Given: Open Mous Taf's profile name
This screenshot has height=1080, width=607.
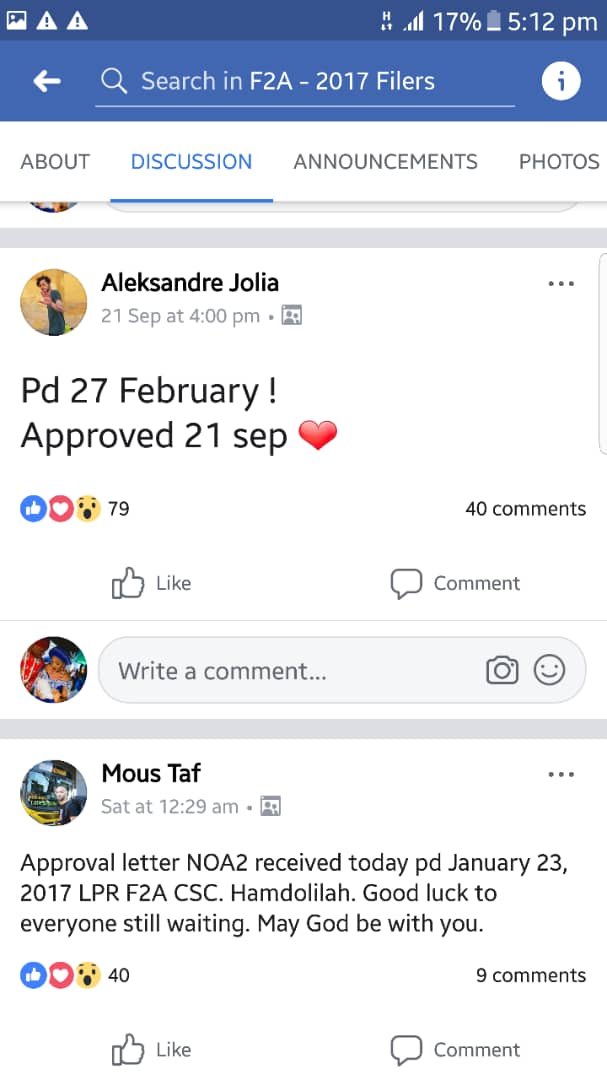Looking at the screenshot, I should pos(151,773).
